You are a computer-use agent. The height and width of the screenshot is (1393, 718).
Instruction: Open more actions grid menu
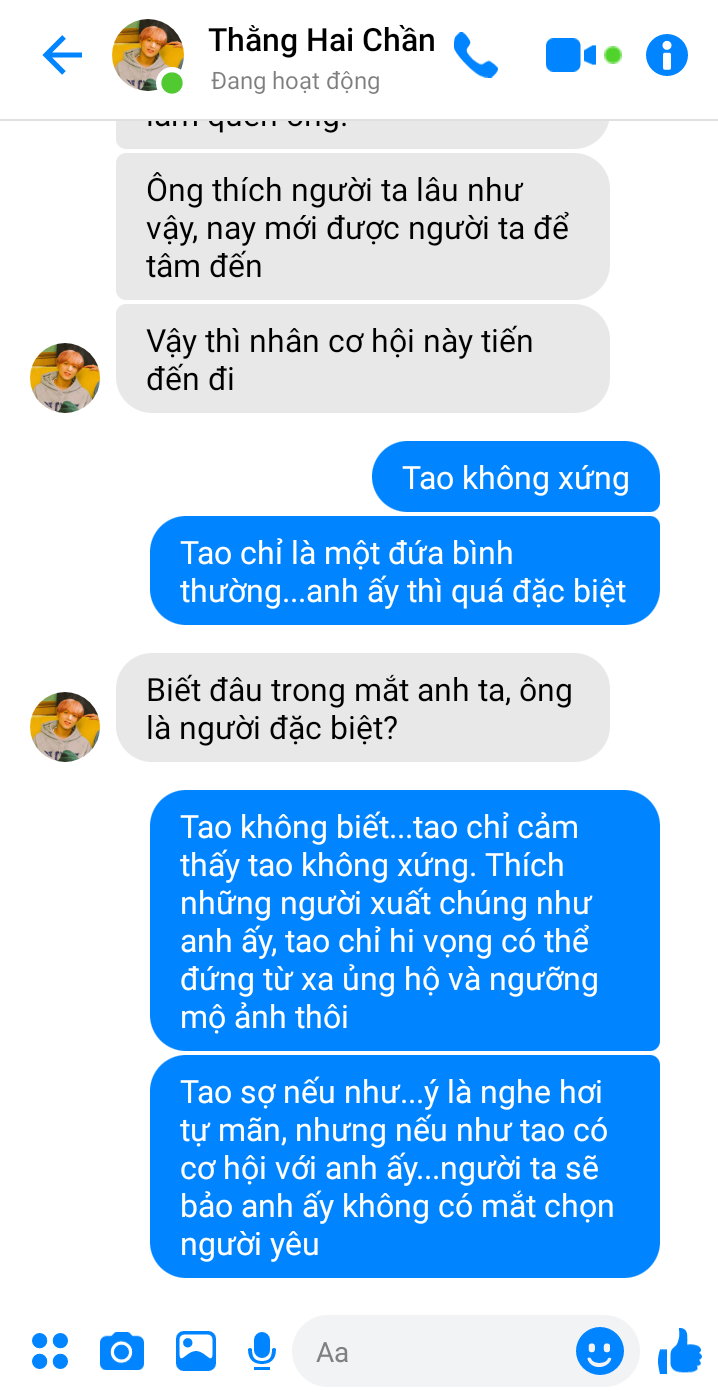(50, 1351)
